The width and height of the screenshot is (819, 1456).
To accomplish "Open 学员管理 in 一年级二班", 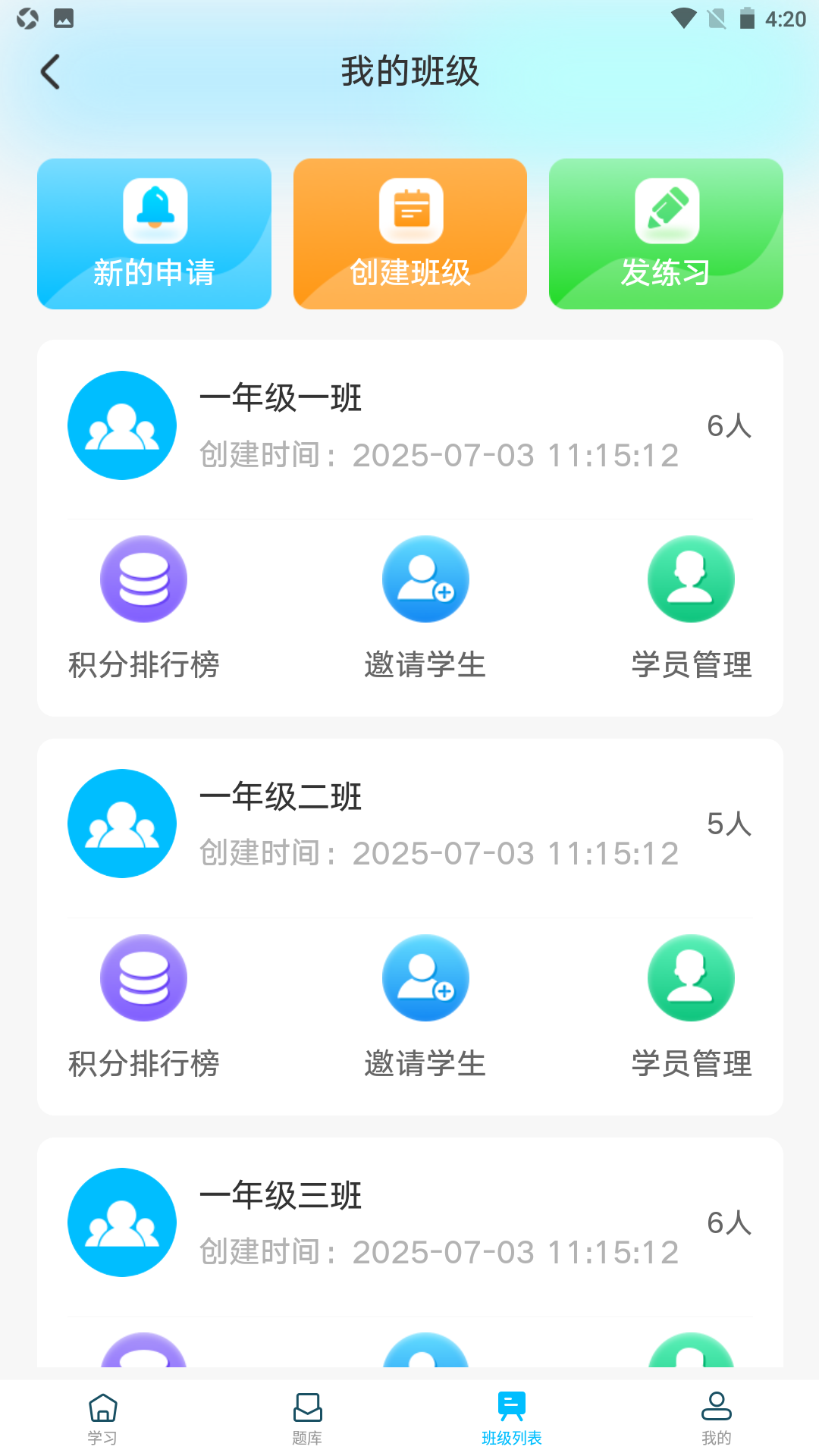I will (691, 977).
